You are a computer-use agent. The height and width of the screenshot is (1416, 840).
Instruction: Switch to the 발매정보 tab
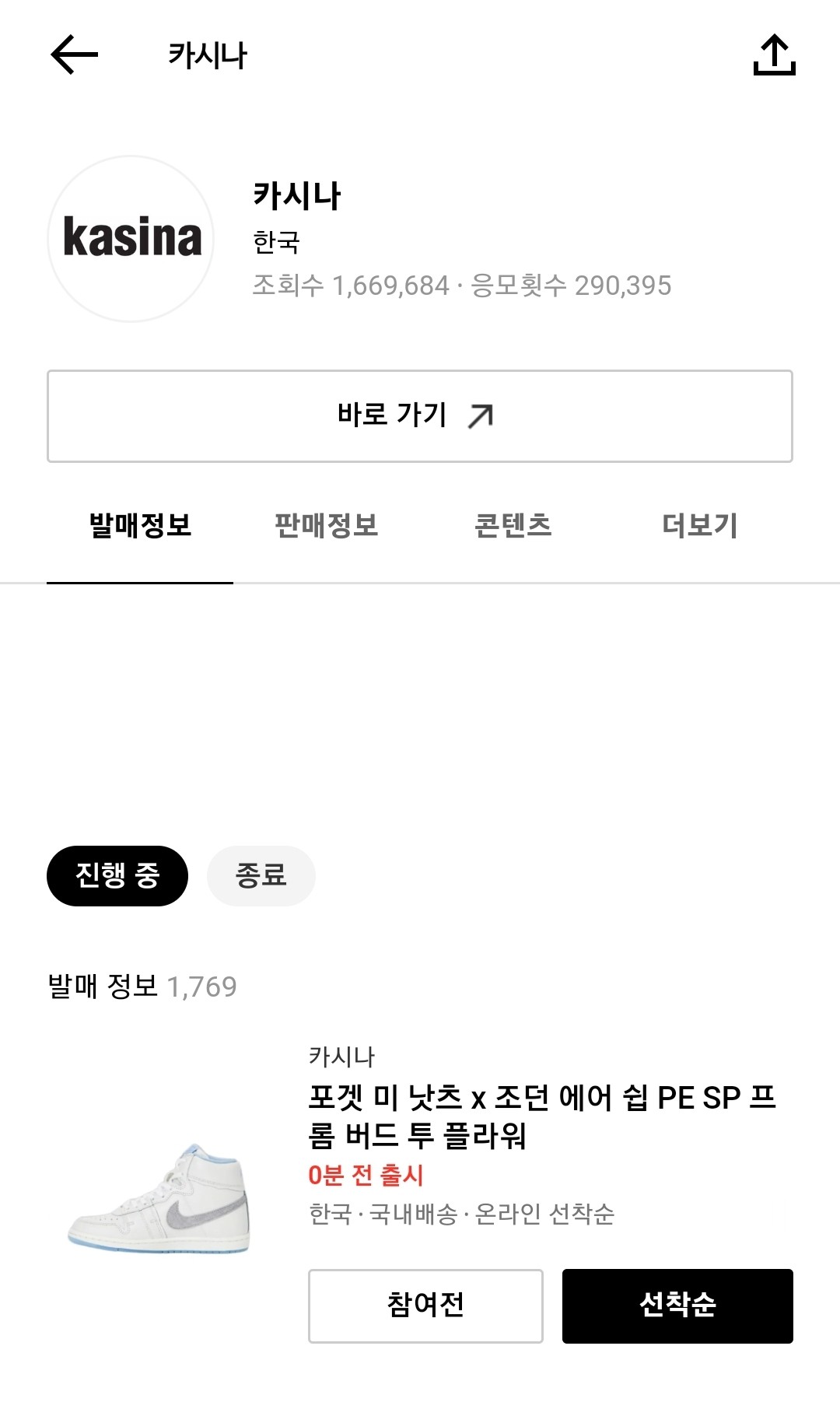click(140, 526)
